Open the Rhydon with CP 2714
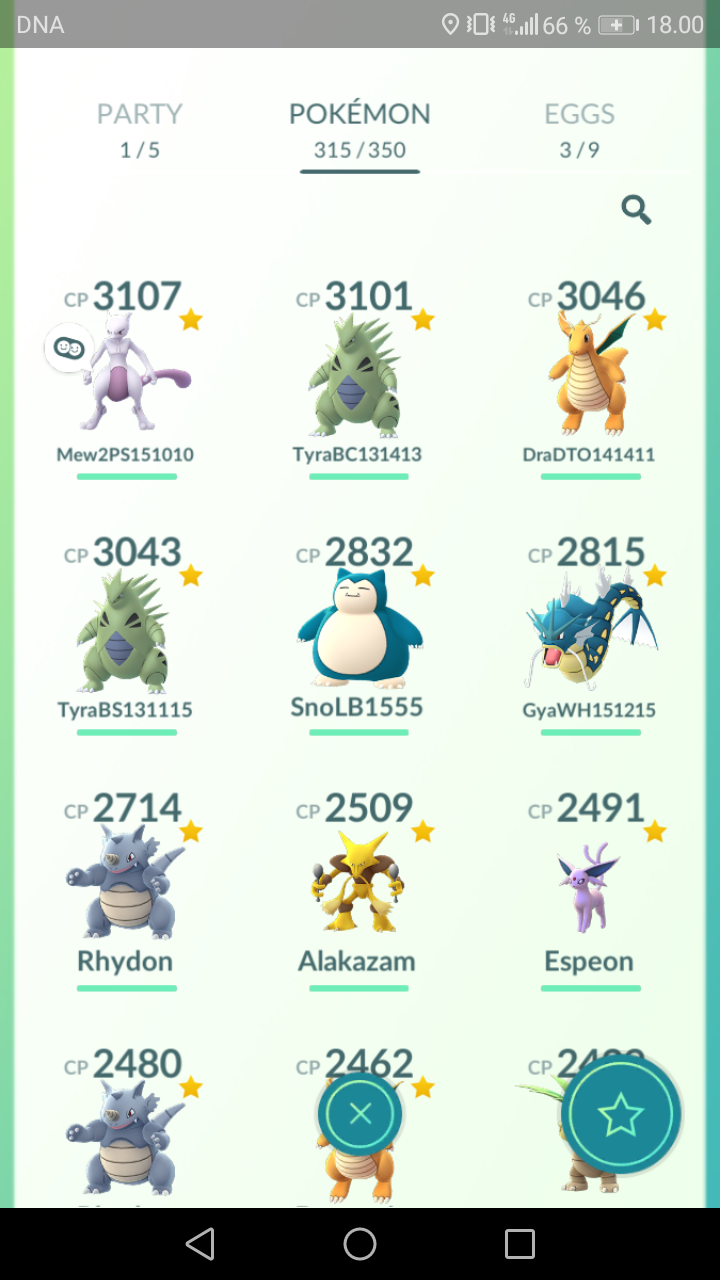 [127, 890]
